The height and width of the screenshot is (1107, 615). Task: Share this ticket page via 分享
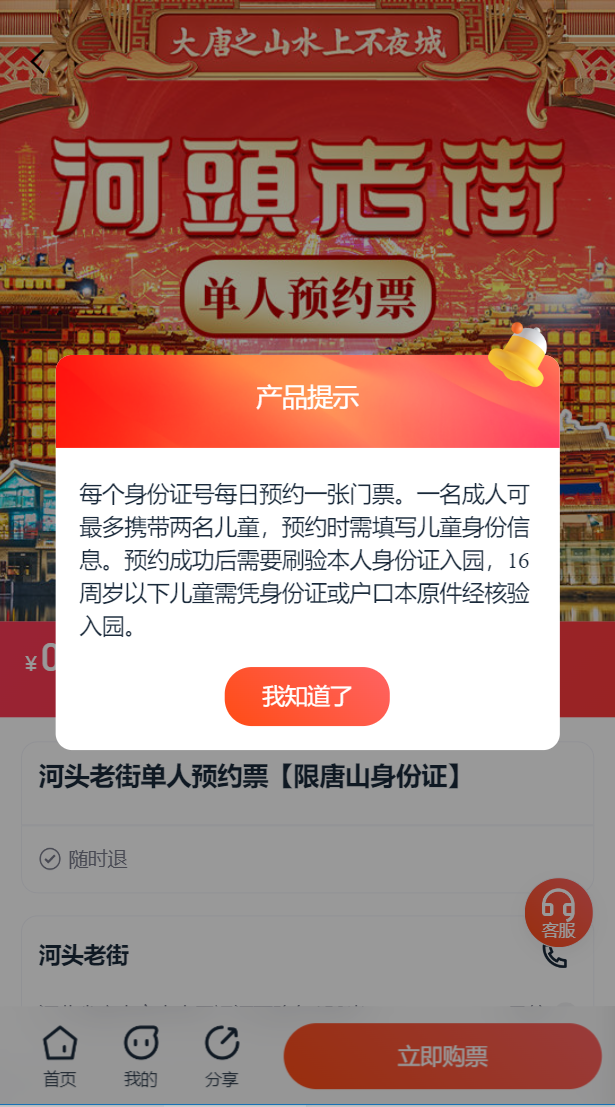pos(221,1056)
